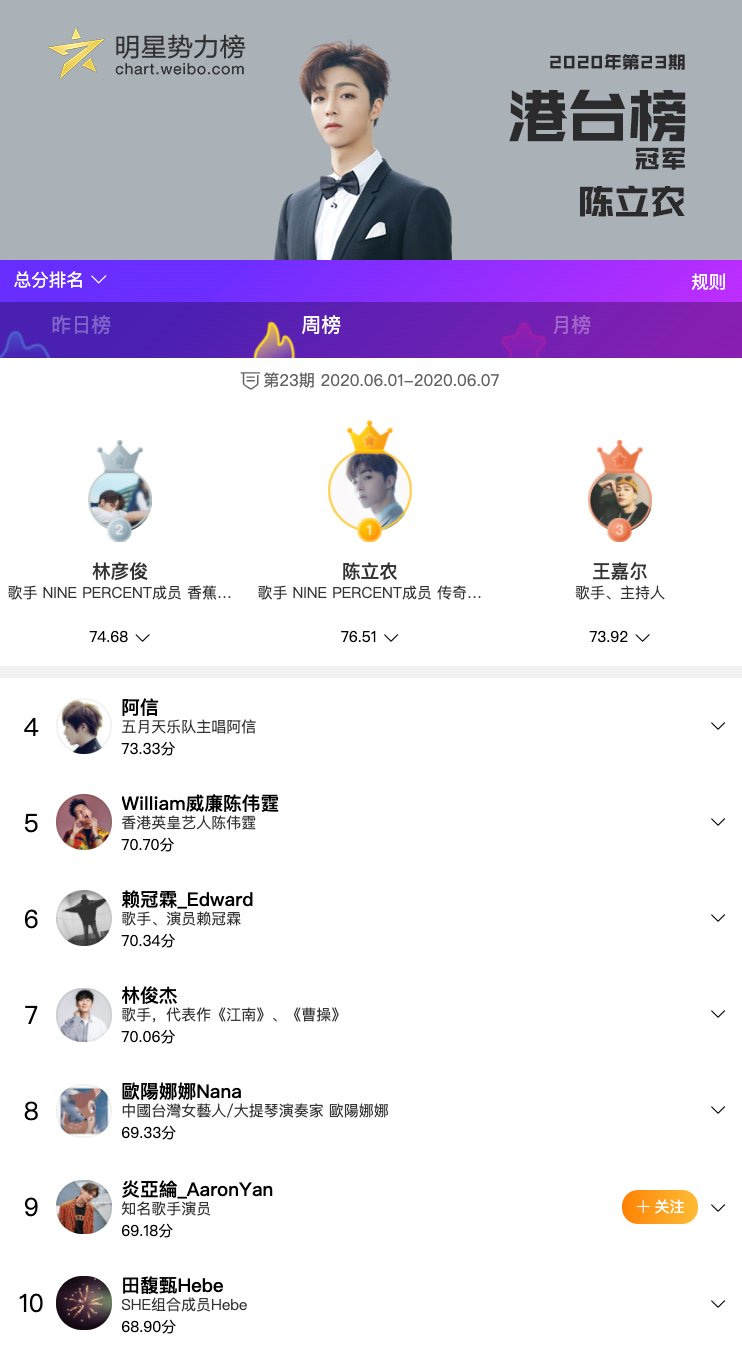This screenshot has height=1346, width=742.
Task: Expand 林彦俊's 74.68 score details
Action: pyautogui.click(x=120, y=637)
